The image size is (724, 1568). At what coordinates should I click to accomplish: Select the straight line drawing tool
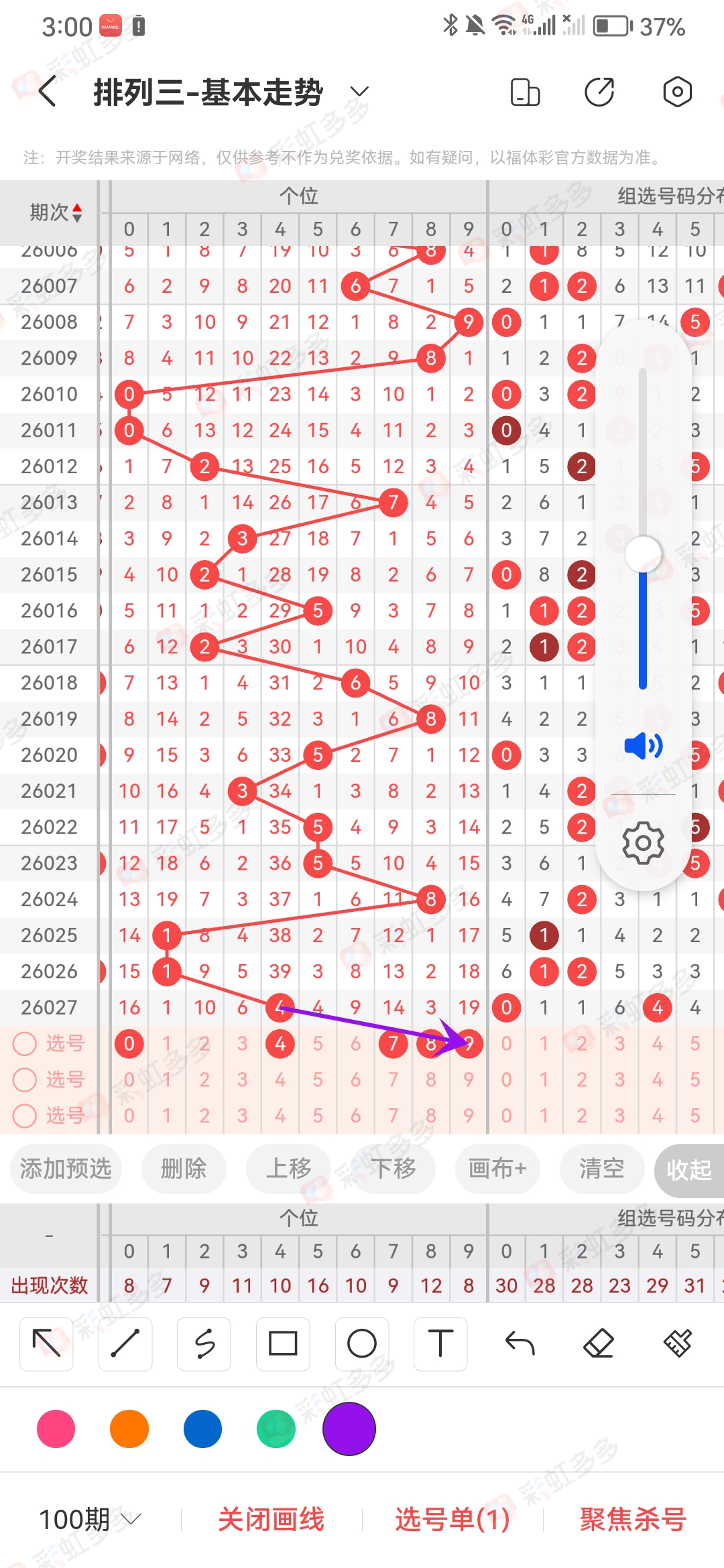tap(125, 1344)
